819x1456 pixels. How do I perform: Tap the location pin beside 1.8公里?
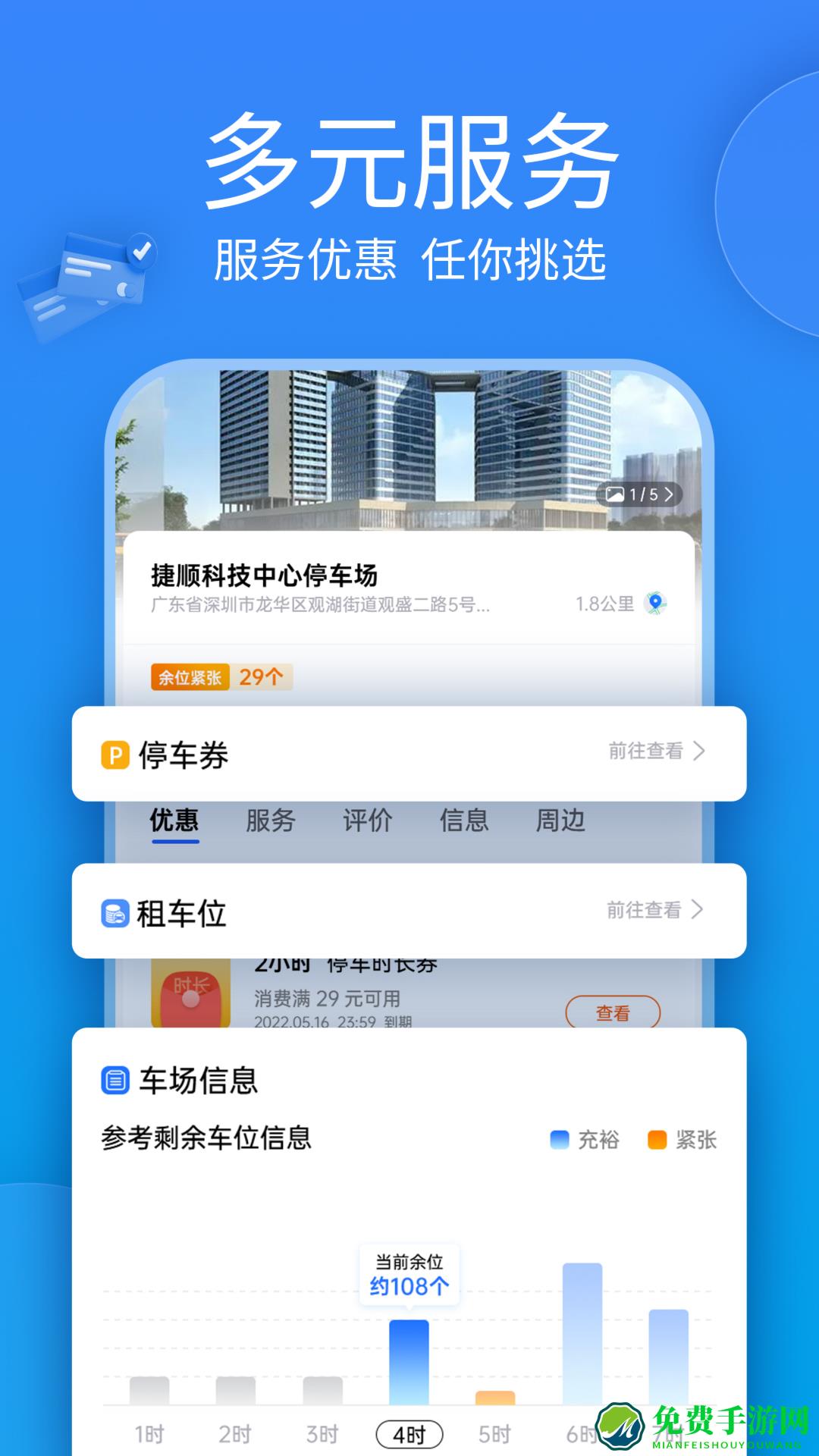tap(654, 603)
